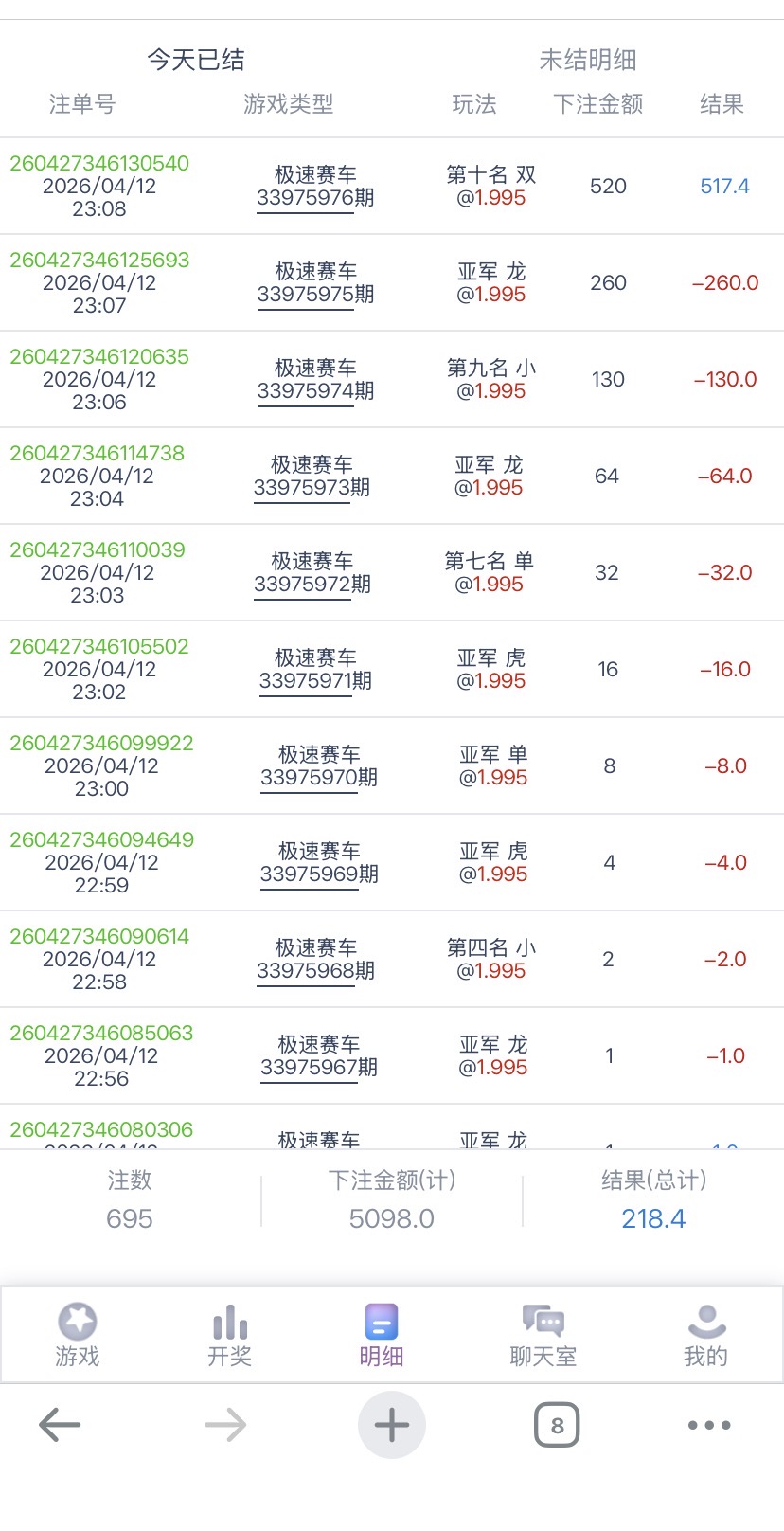The height and width of the screenshot is (1531, 784).
Task: Open the 游戏 bottom tab
Action: point(78,1335)
